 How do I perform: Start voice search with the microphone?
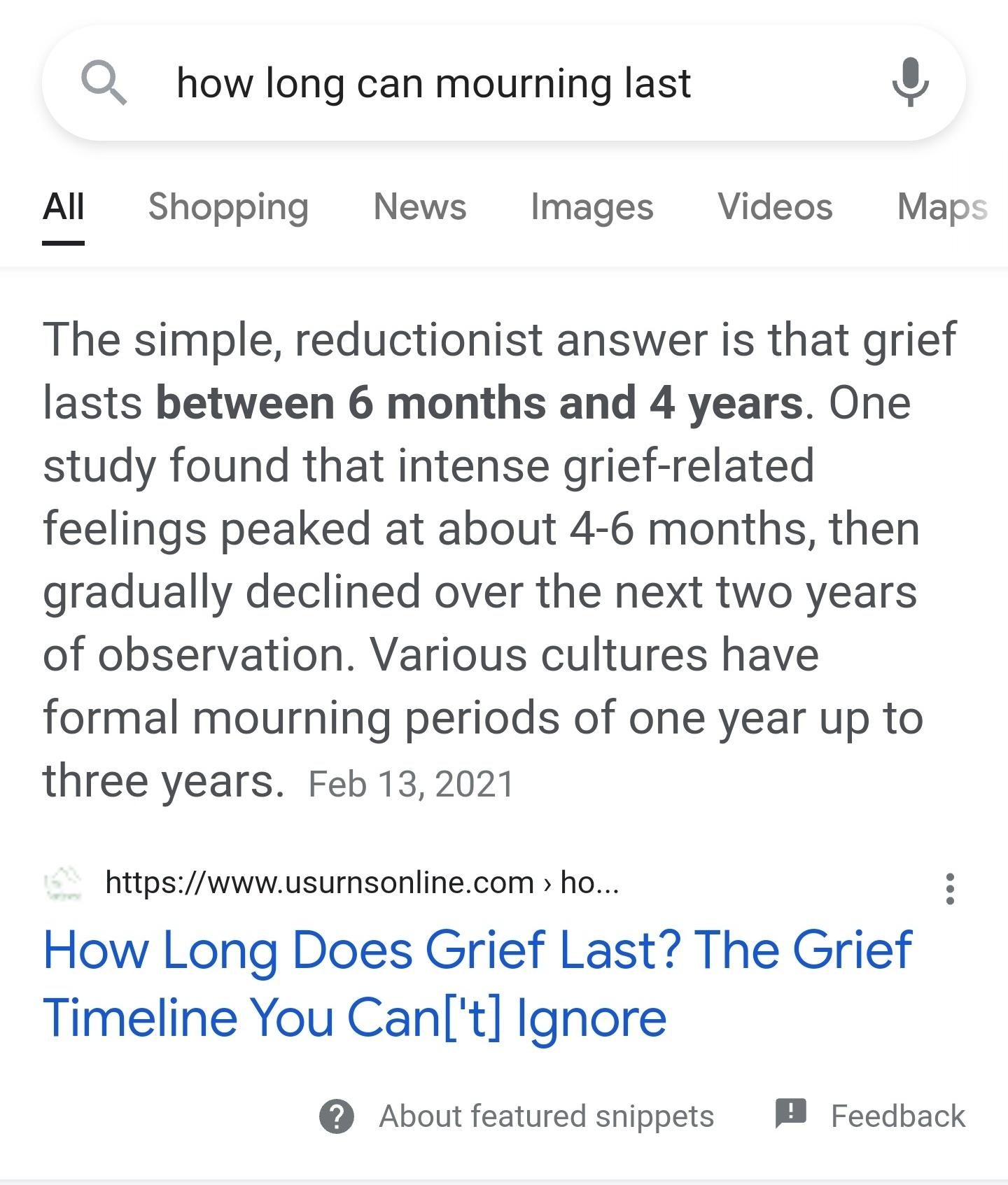(909, 83)
